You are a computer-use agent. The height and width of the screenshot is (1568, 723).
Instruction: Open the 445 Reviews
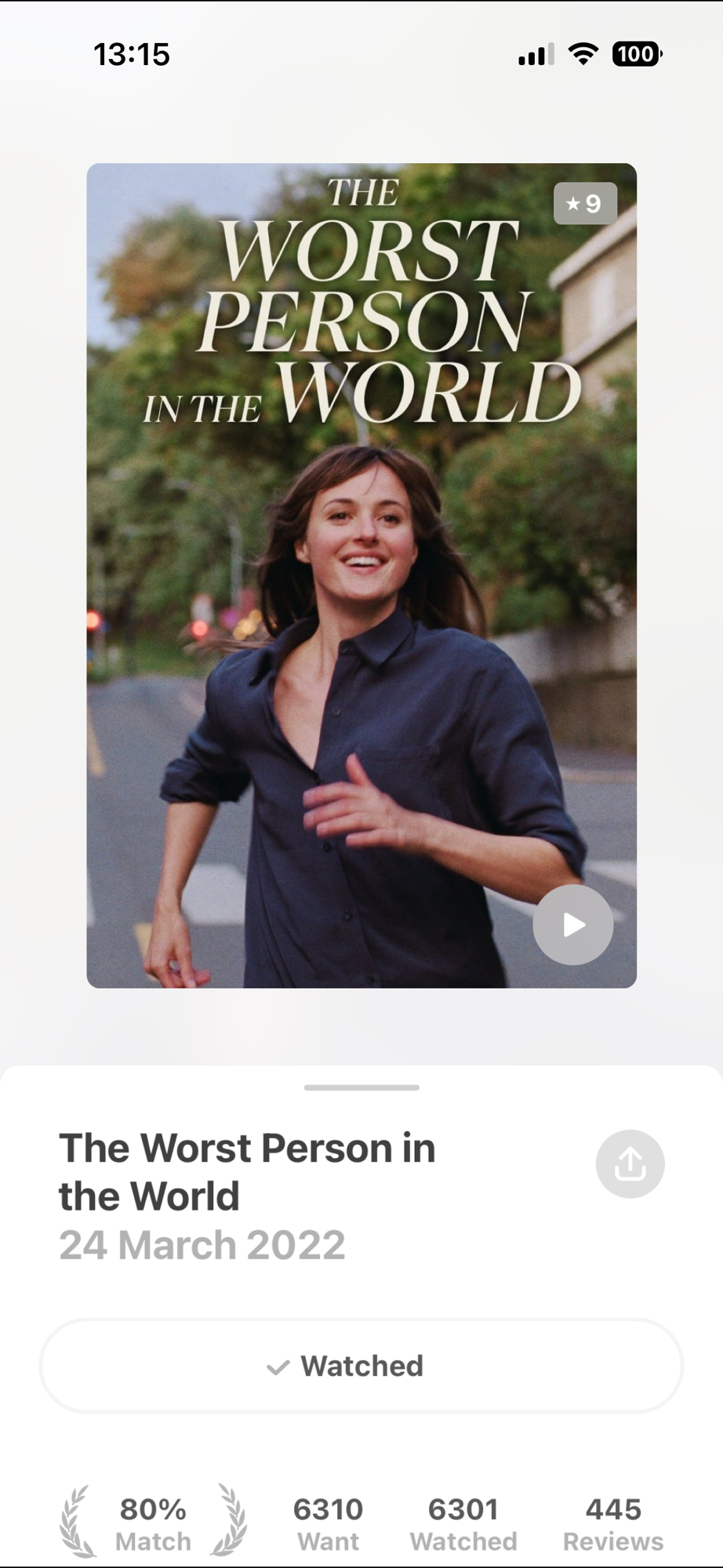tap(612, 1523)
